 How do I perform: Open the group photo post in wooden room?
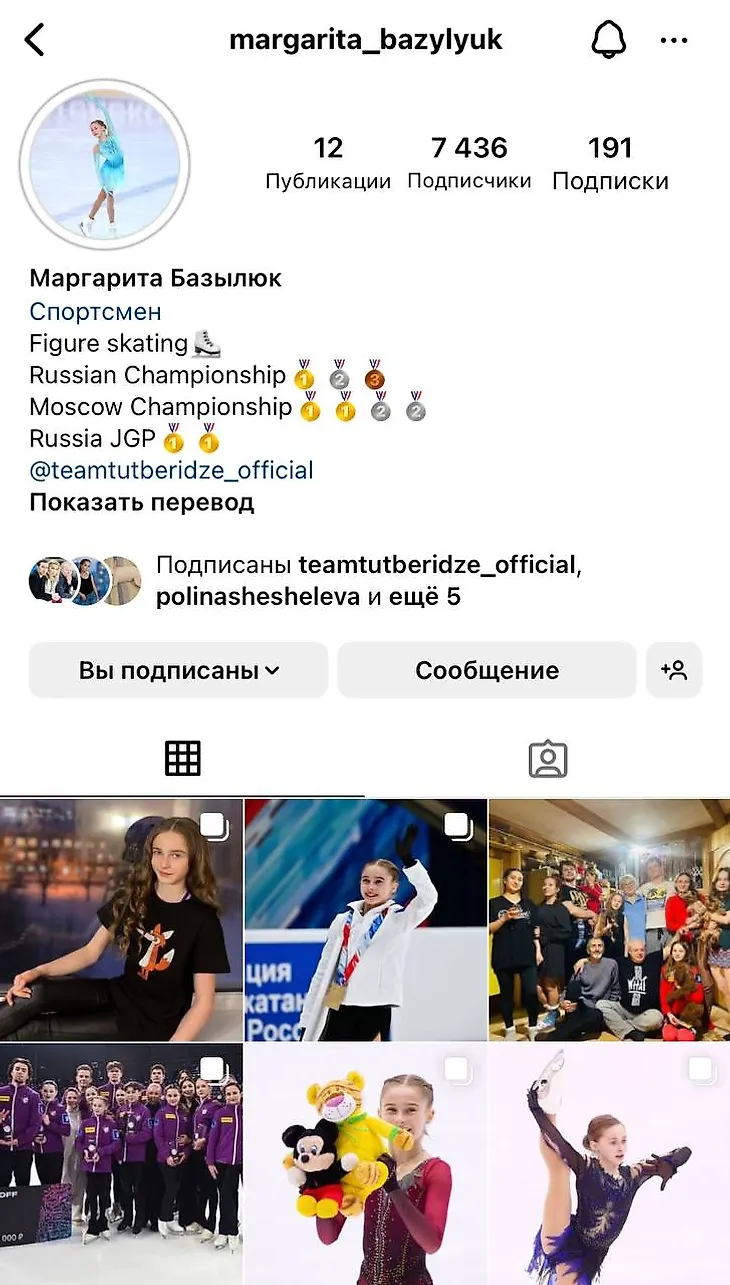tap(609, 920)
